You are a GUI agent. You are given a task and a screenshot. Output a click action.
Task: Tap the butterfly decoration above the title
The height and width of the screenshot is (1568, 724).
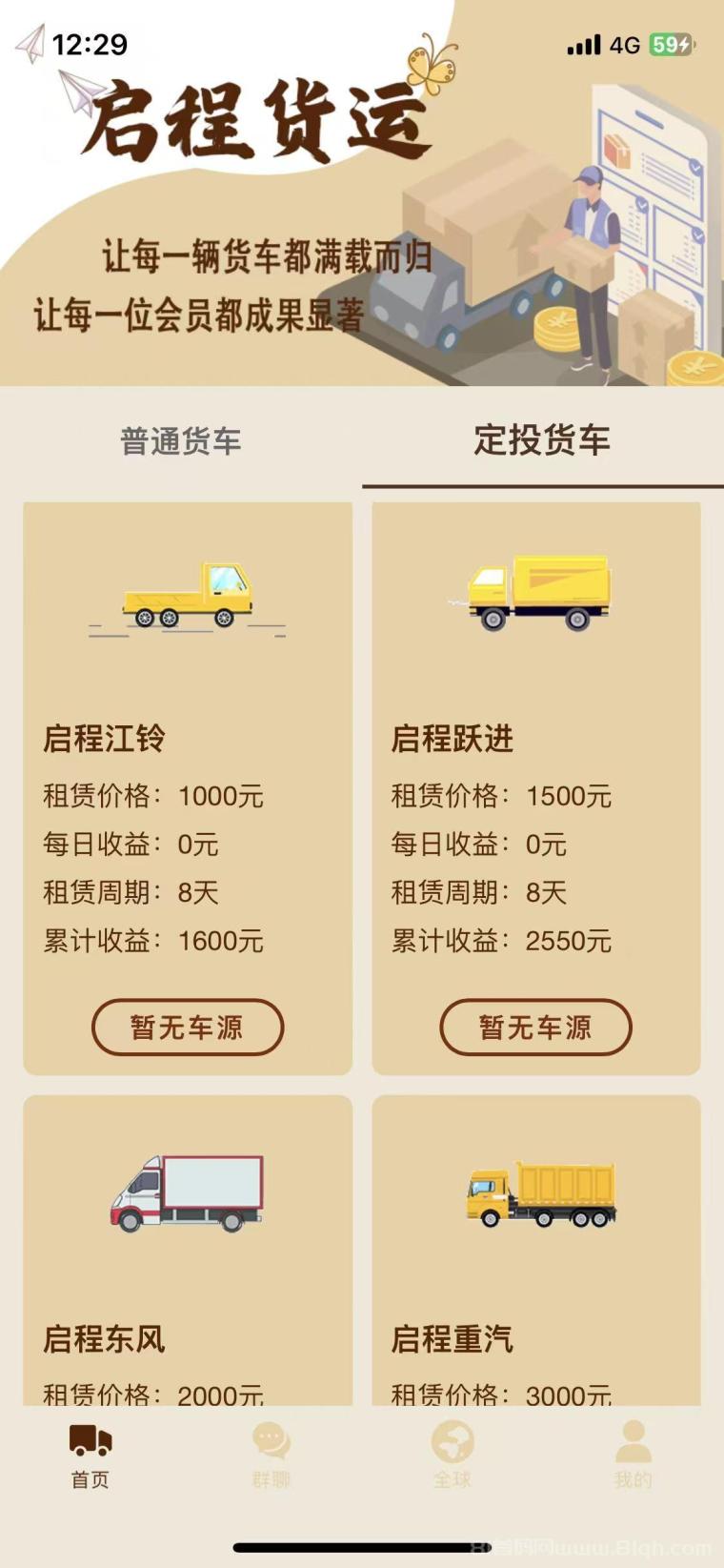(x=431, y=68)
